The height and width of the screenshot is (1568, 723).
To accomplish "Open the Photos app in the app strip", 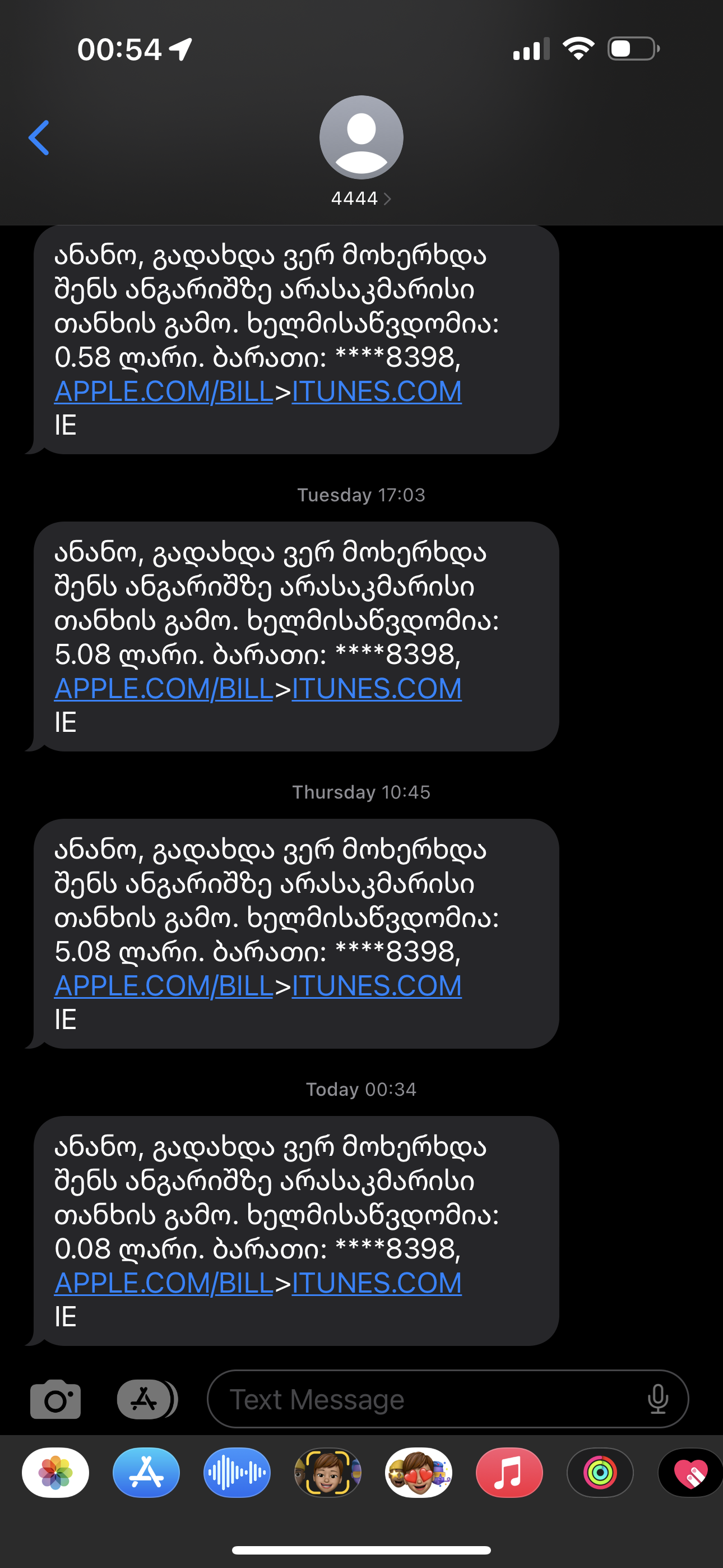I will click(x=55, y=1473).
